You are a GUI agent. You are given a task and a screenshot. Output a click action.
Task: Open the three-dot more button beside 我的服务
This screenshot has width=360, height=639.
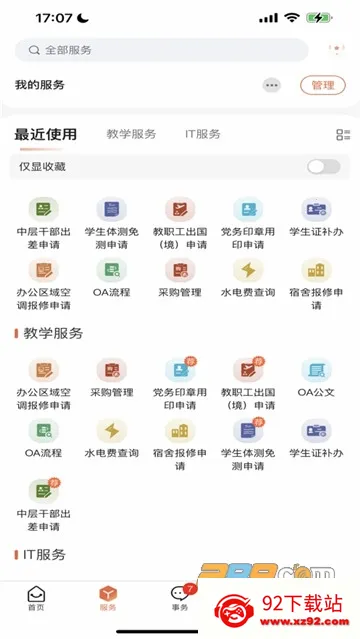click(x=272, y=85)
